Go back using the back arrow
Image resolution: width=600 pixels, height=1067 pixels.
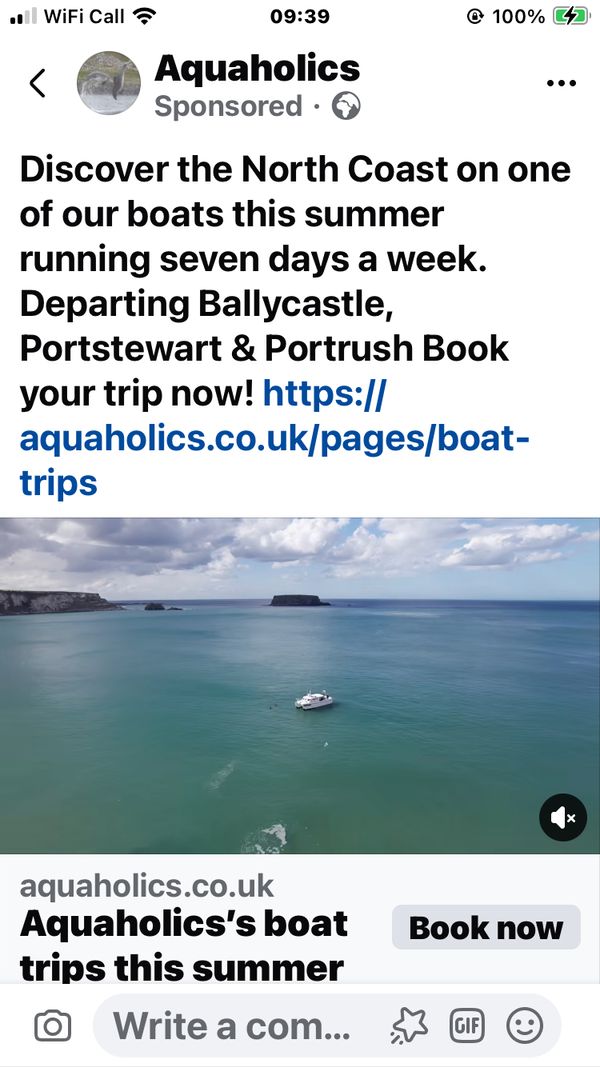(37, 83)
